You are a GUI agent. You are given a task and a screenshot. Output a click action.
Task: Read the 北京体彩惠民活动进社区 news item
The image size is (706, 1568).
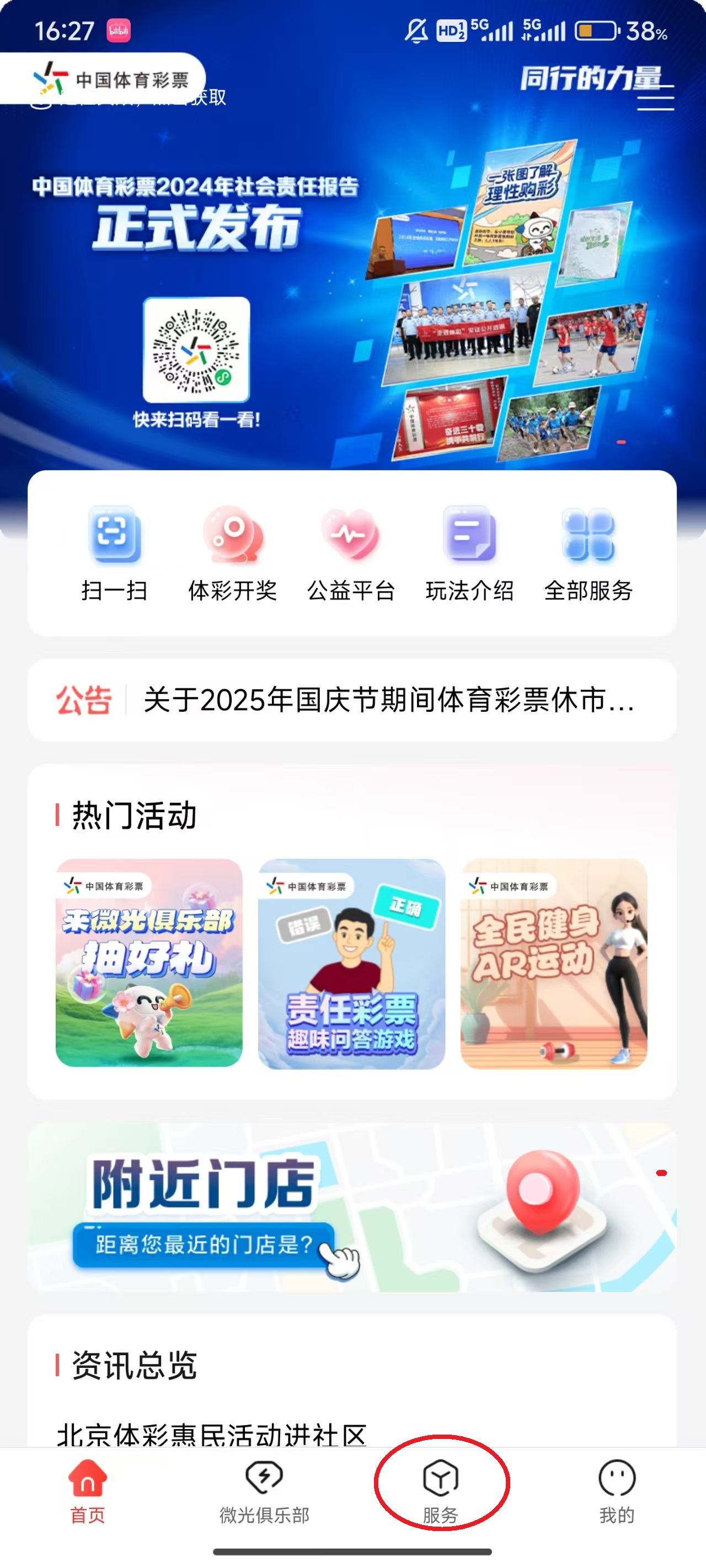[211, 1434]
